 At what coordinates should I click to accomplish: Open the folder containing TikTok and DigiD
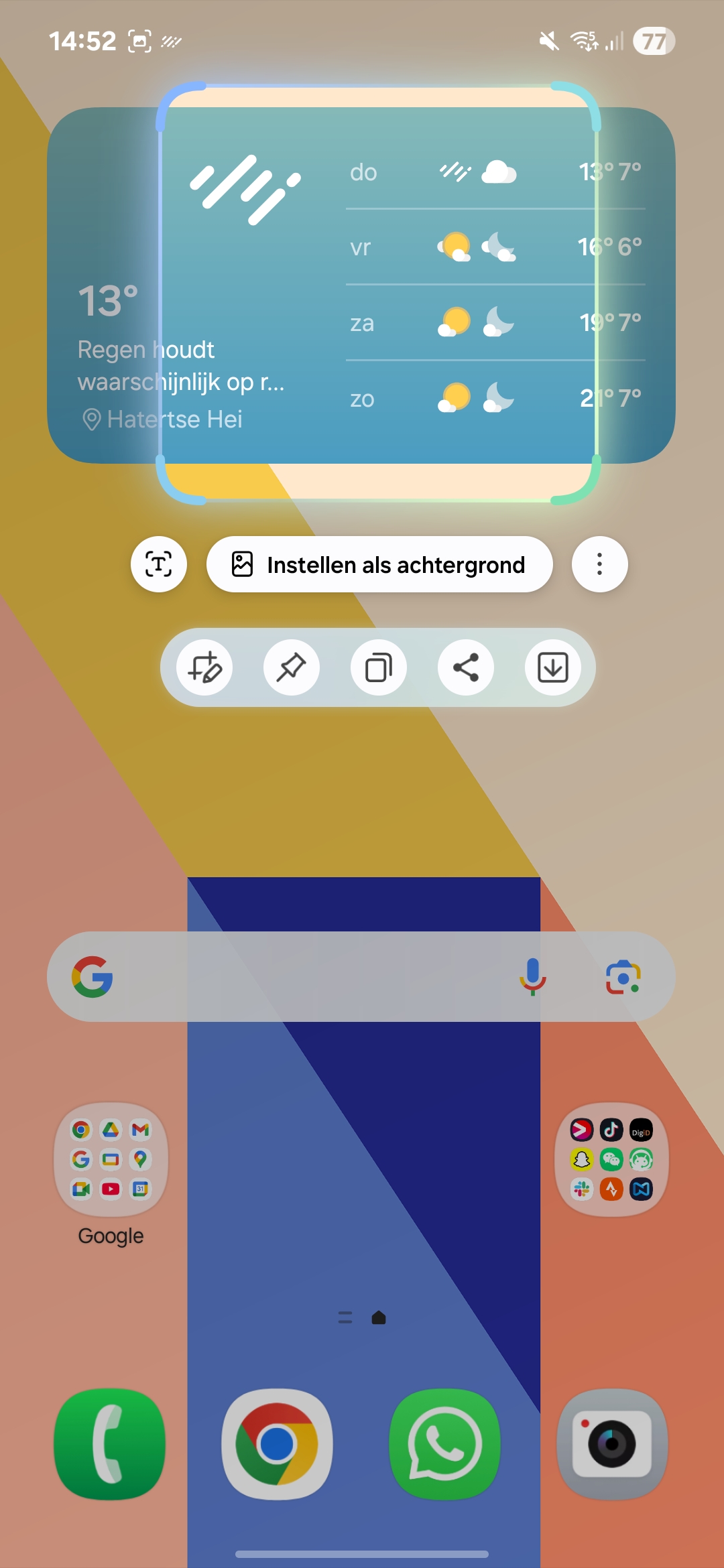(x=611, y=1160)
